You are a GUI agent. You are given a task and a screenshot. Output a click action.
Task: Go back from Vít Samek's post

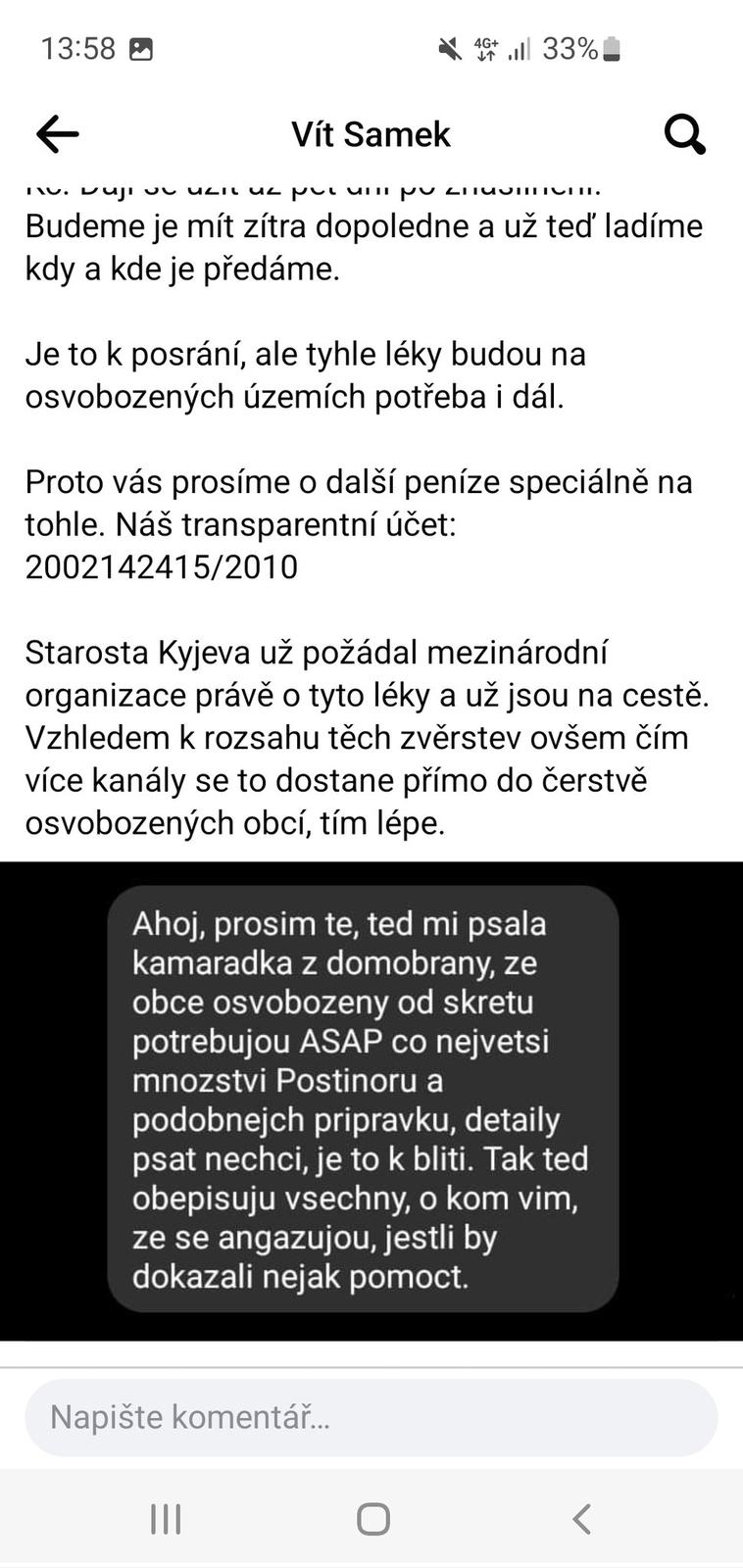[57, 134]
